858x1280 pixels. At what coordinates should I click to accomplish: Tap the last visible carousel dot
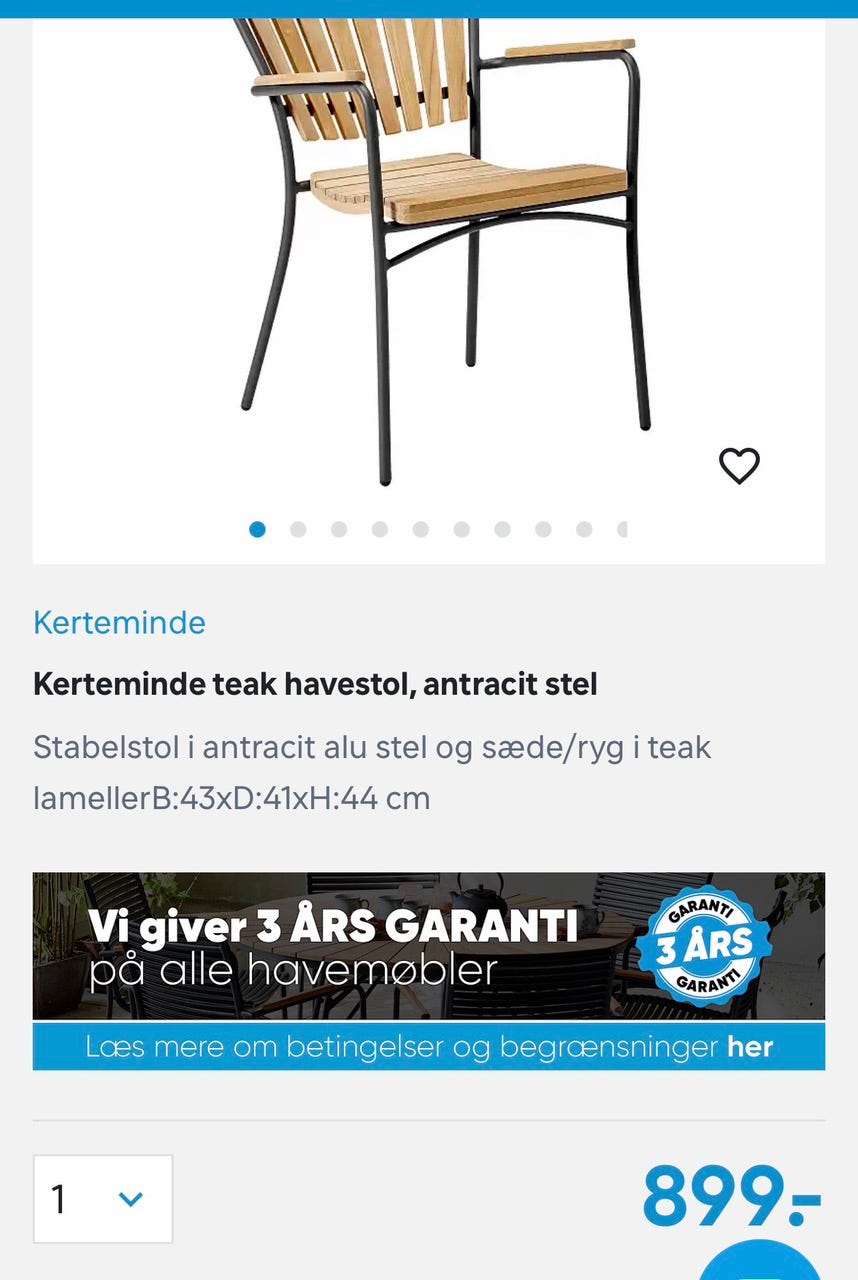coord(623,530)
